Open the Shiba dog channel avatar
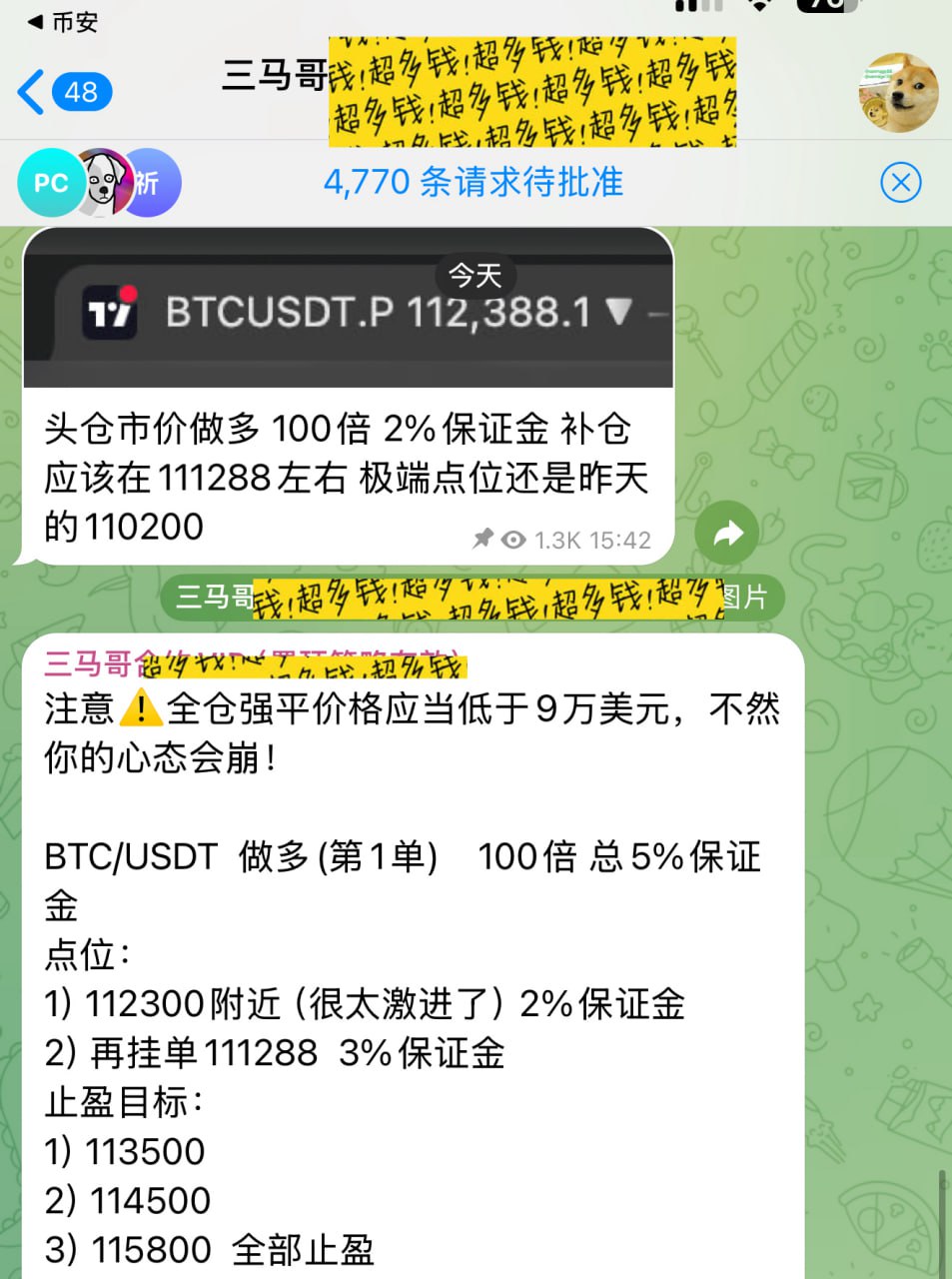The width and height of the screenshot is (952, 1279). [898, 93]
